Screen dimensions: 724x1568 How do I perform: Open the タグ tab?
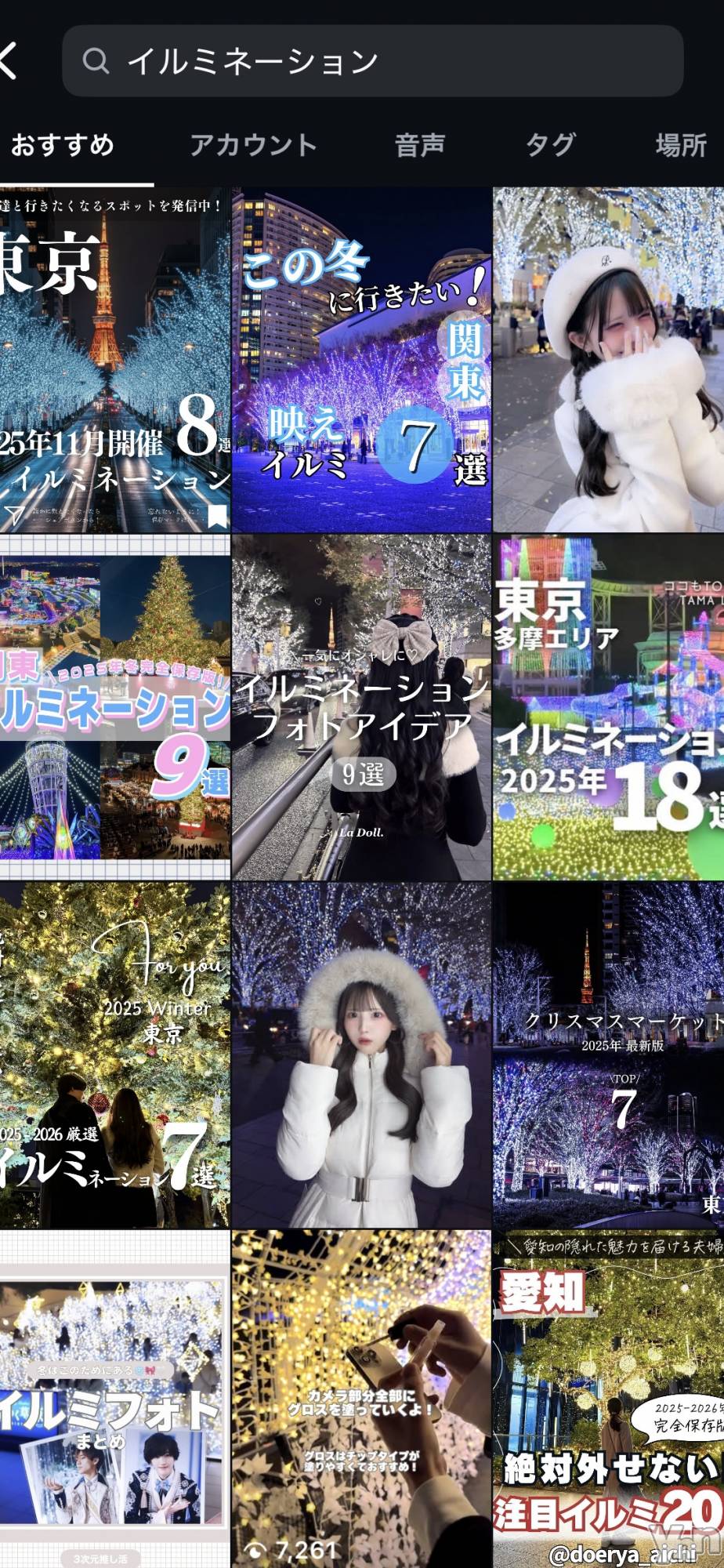tap(550, 145)
